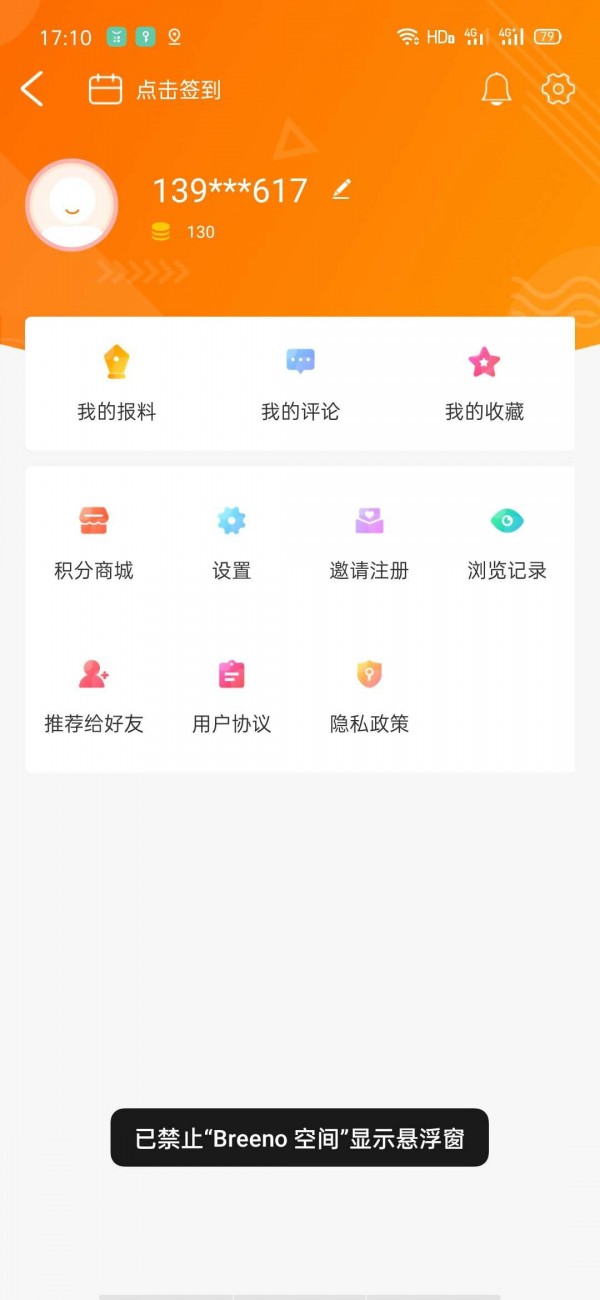Tap 点击签到 to check in

pyautogui.click(x=156, y=90)
